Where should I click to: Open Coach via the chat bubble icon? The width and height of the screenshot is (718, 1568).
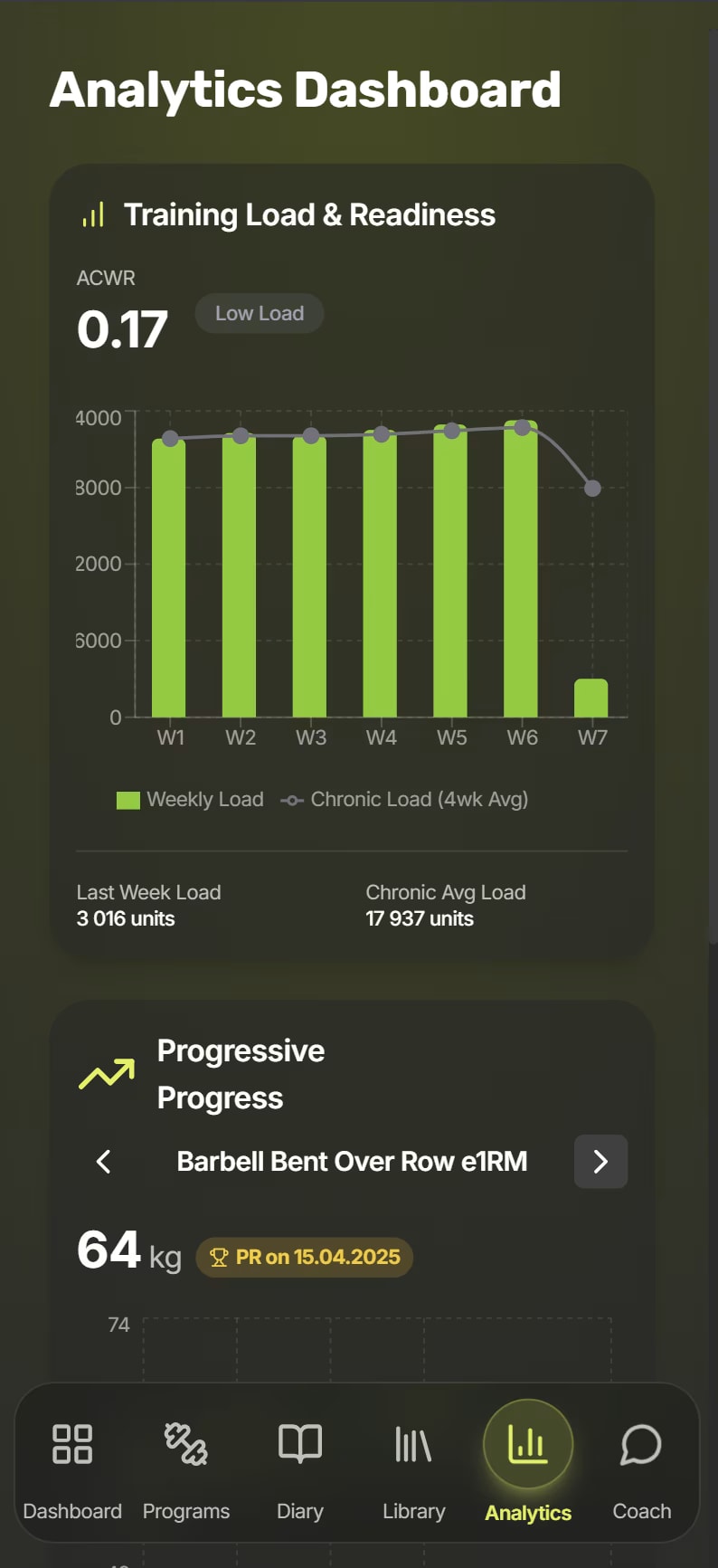pyautogui.click(x=641, y=1445)
